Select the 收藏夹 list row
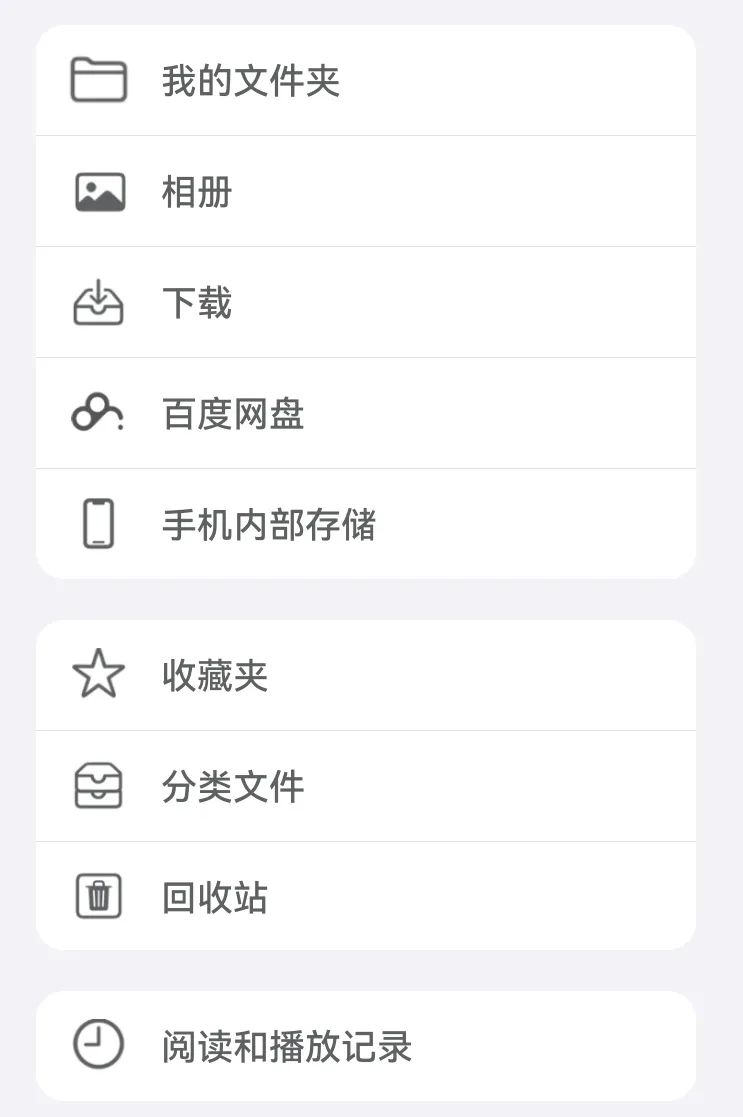The image size is (743, 1117). [x=370, y=675]
